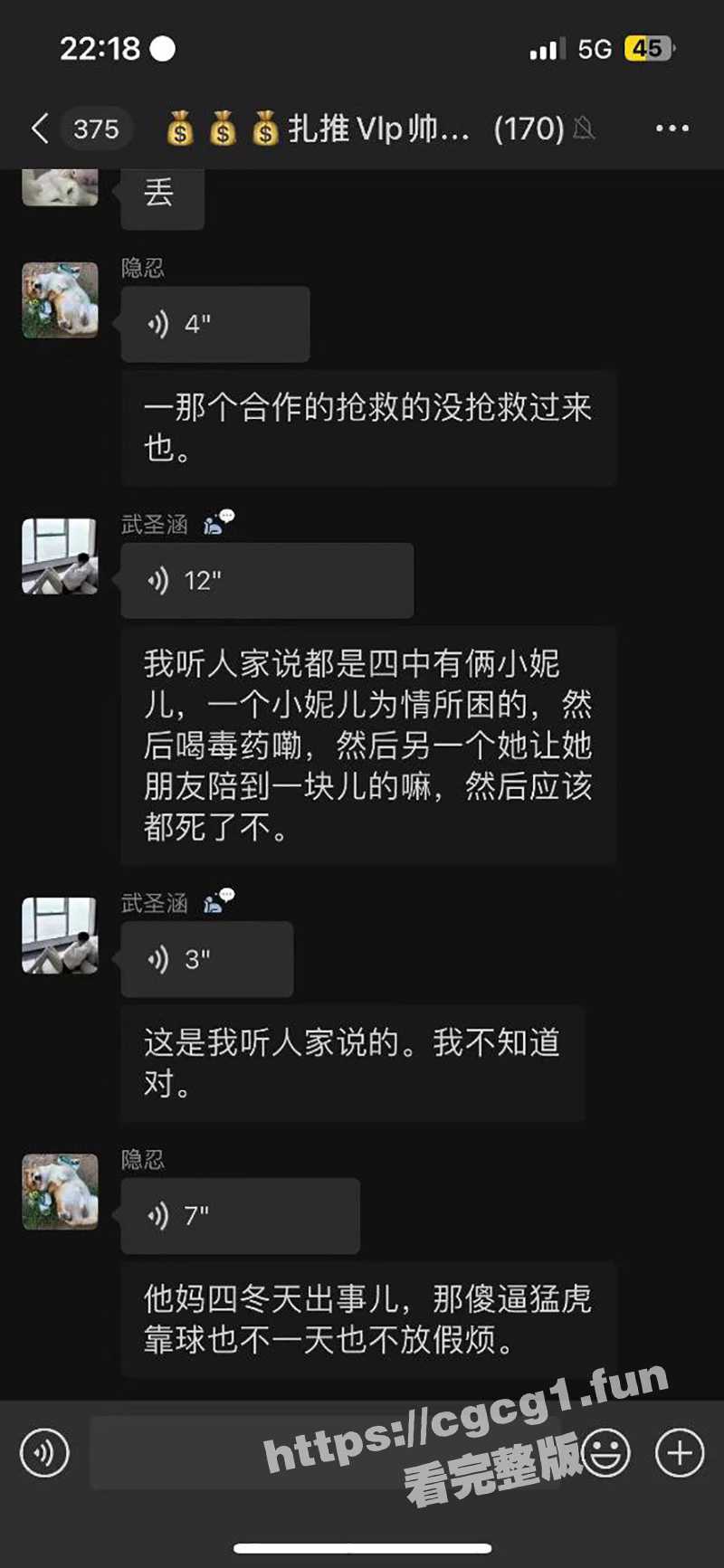Play 隐忍's 4" voice message
This screenshot has width=724, height=1568.
215,324
